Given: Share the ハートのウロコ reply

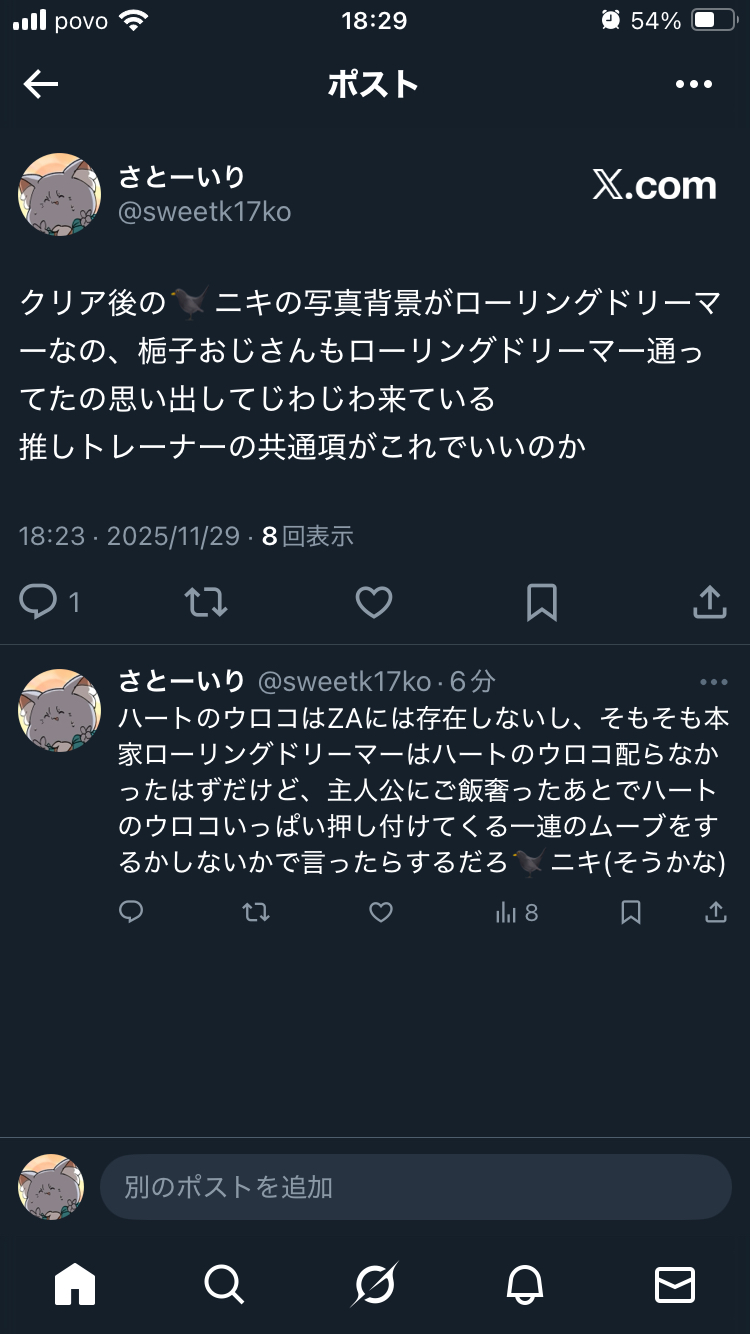Looking at the screenshot, I should [x=716, y=912].
